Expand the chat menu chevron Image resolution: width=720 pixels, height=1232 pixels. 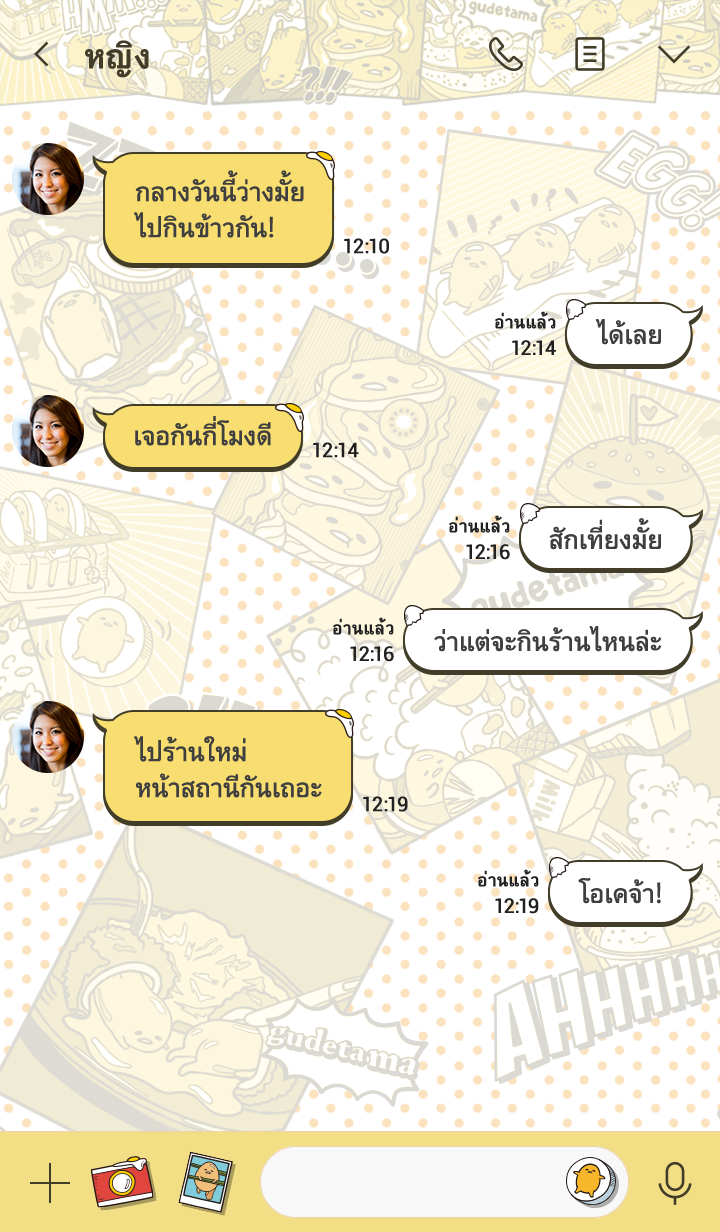point(673,55)
